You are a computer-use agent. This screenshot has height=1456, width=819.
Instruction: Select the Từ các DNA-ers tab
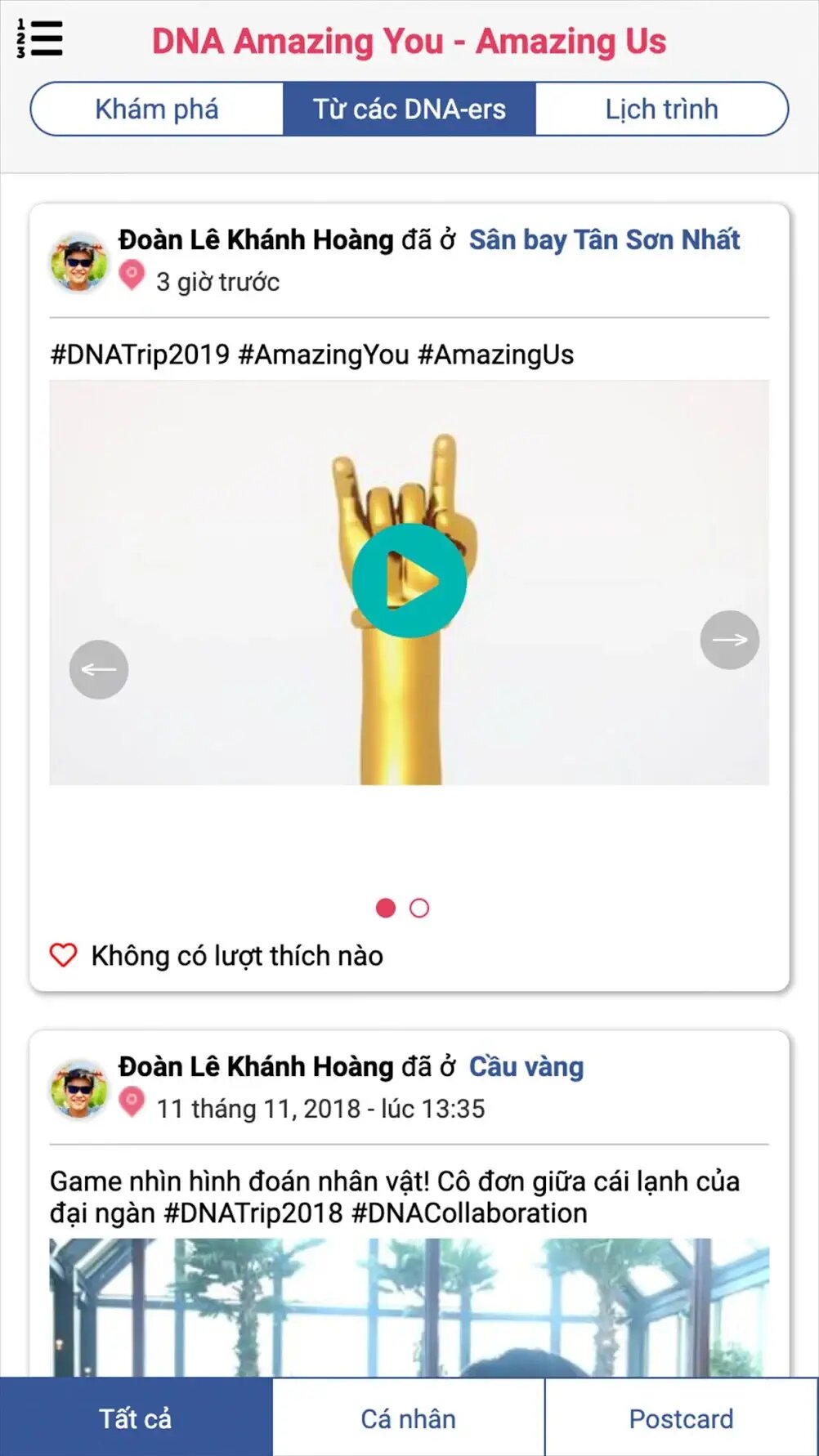tap(409, 109)
